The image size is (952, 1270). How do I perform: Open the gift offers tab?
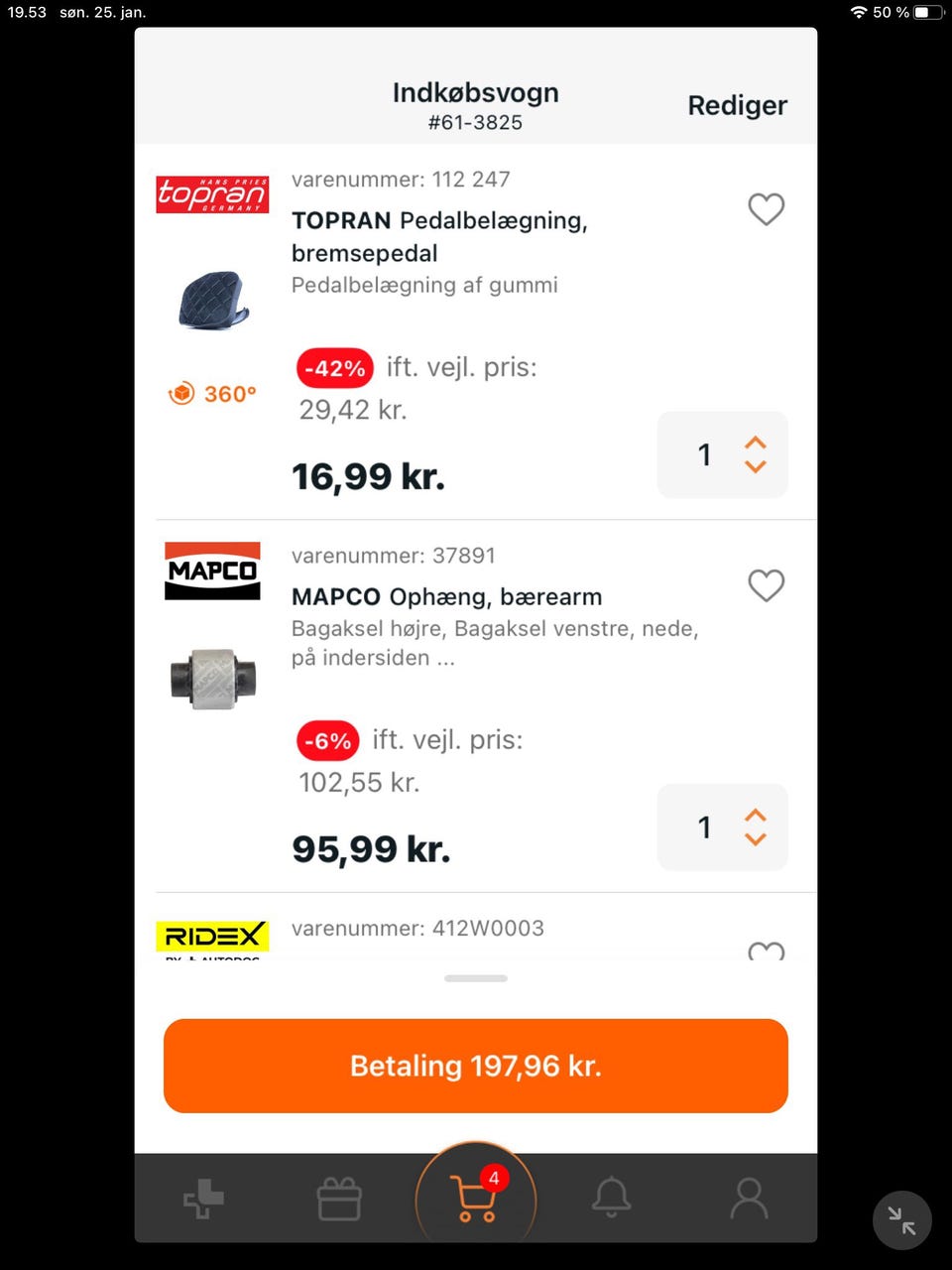[339, 1199]
